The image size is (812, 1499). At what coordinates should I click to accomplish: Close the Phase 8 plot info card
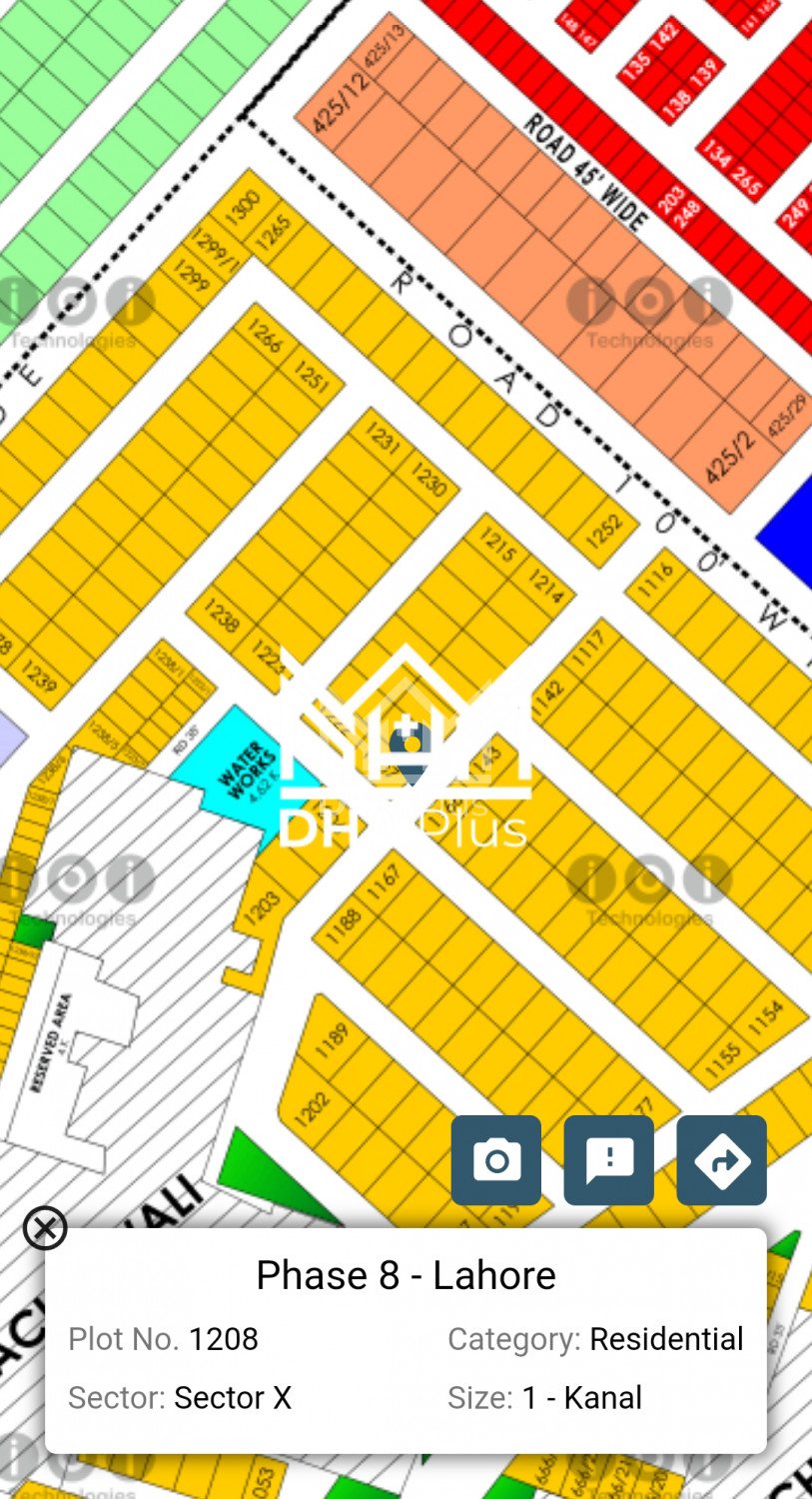(x=45, y=1228)
